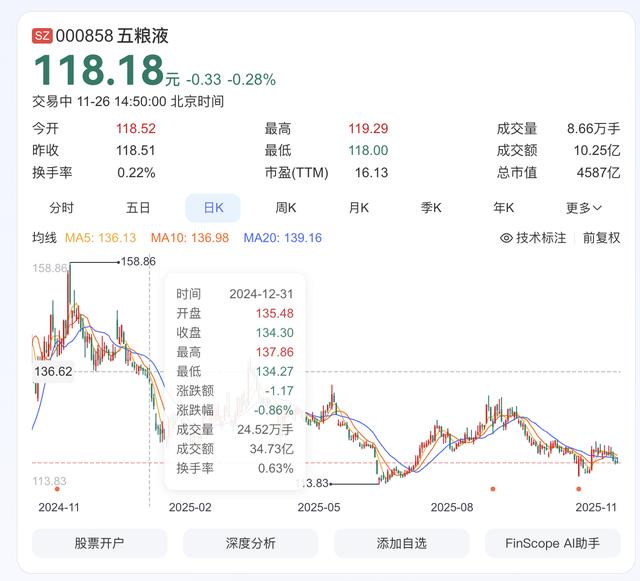Add stock via 添加自选 button
The width and height of the screenshot is (640, 581).
(401, 543)
